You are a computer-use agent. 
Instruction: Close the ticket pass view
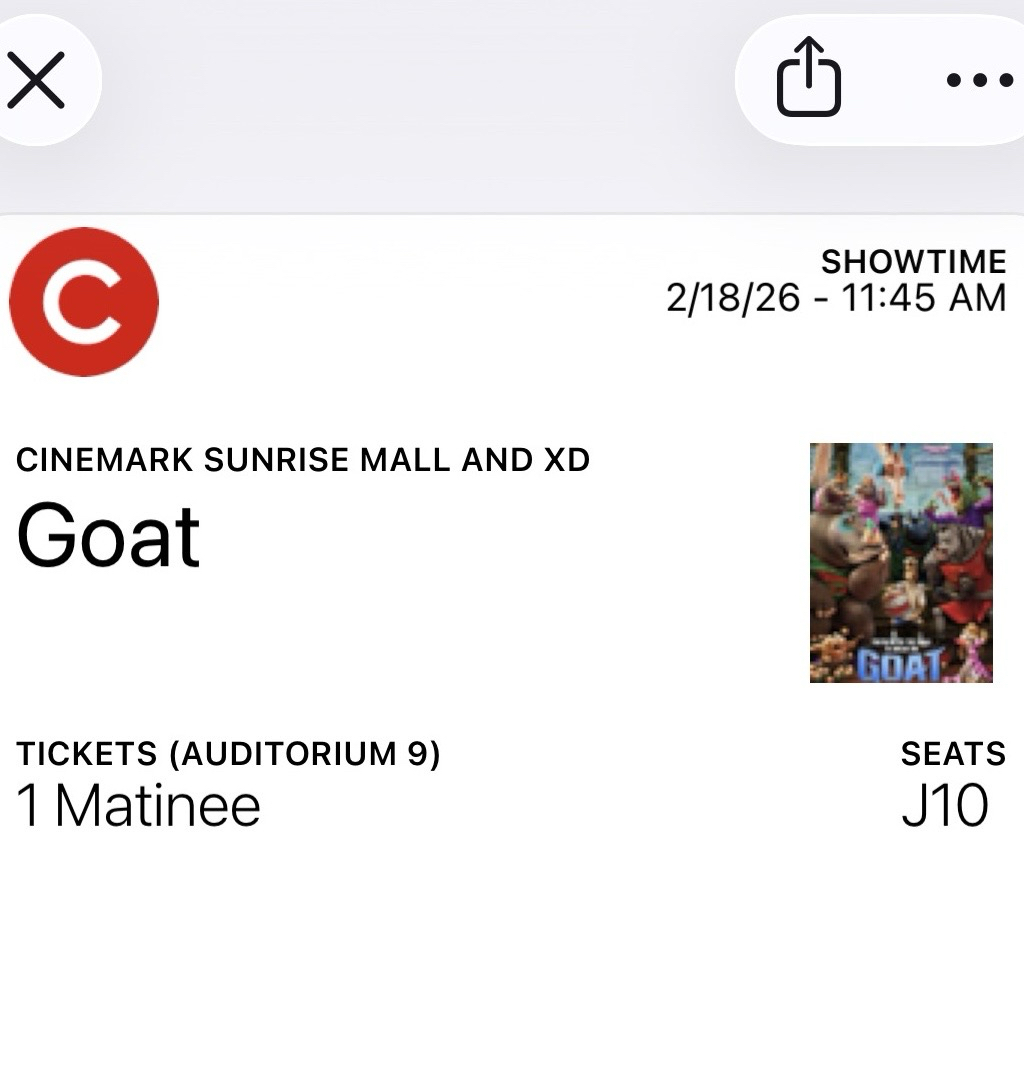coord(36,80)
